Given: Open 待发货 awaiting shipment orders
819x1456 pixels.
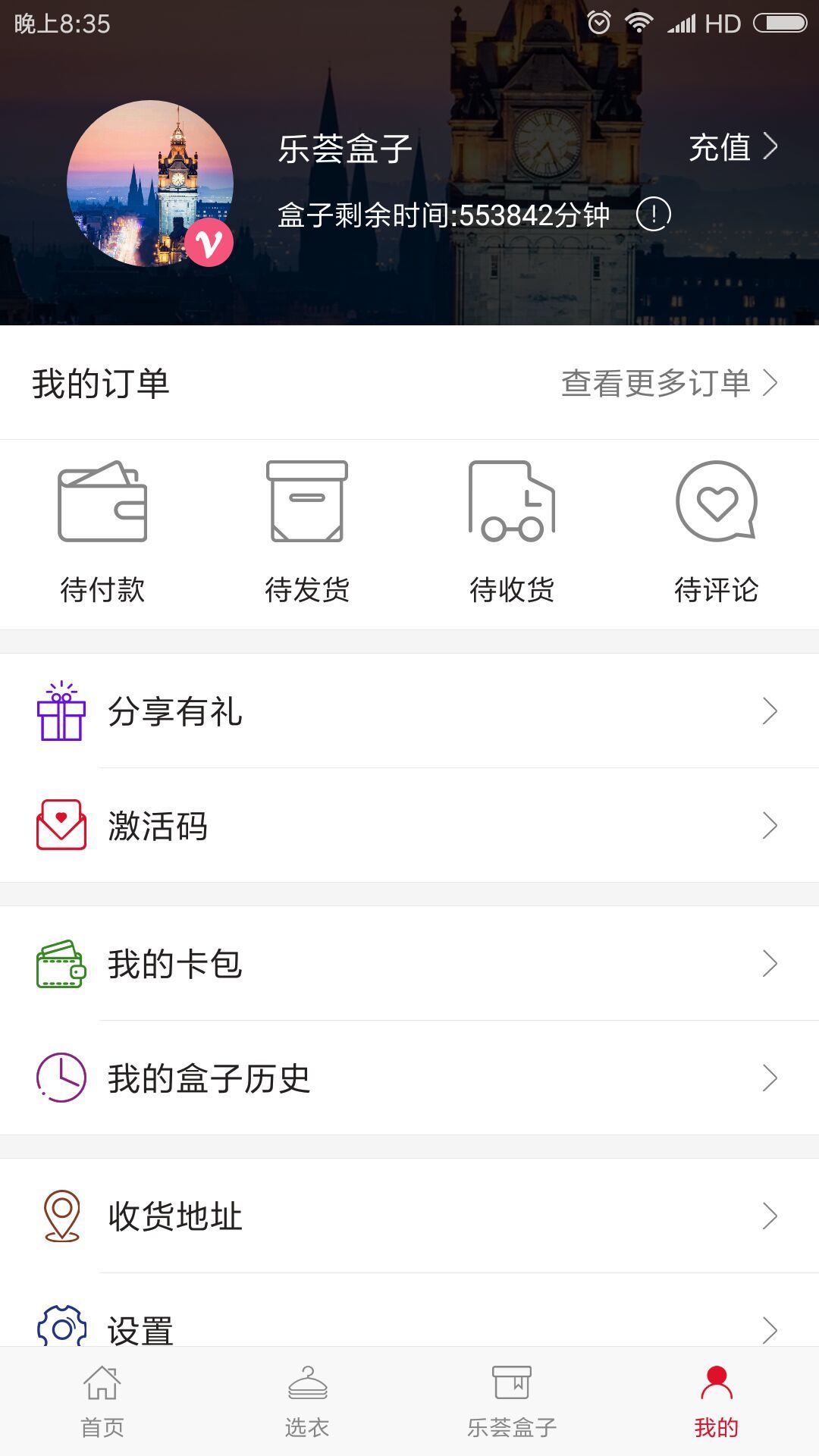Looking at the screenshot, I should (307, 532).
